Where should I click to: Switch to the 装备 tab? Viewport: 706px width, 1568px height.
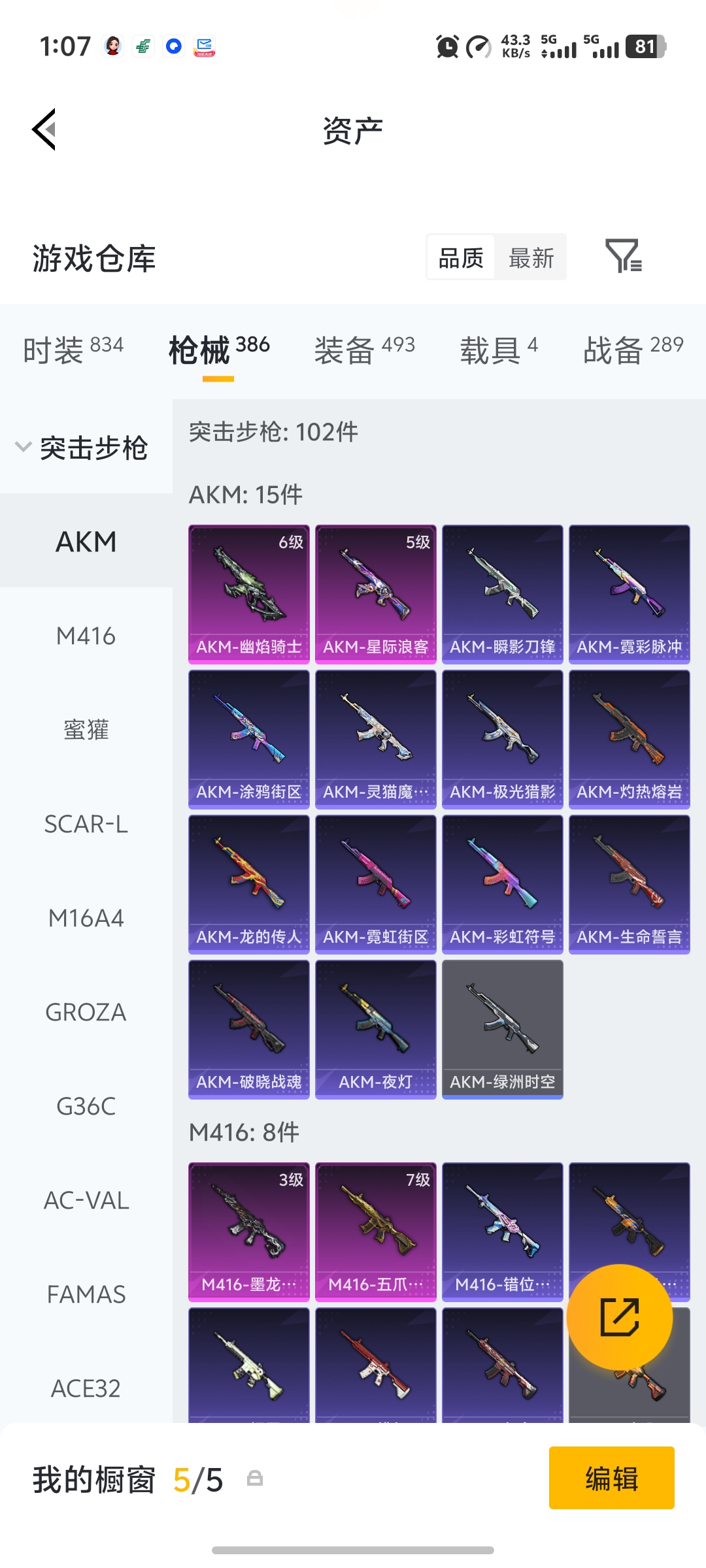click(364, 350)
